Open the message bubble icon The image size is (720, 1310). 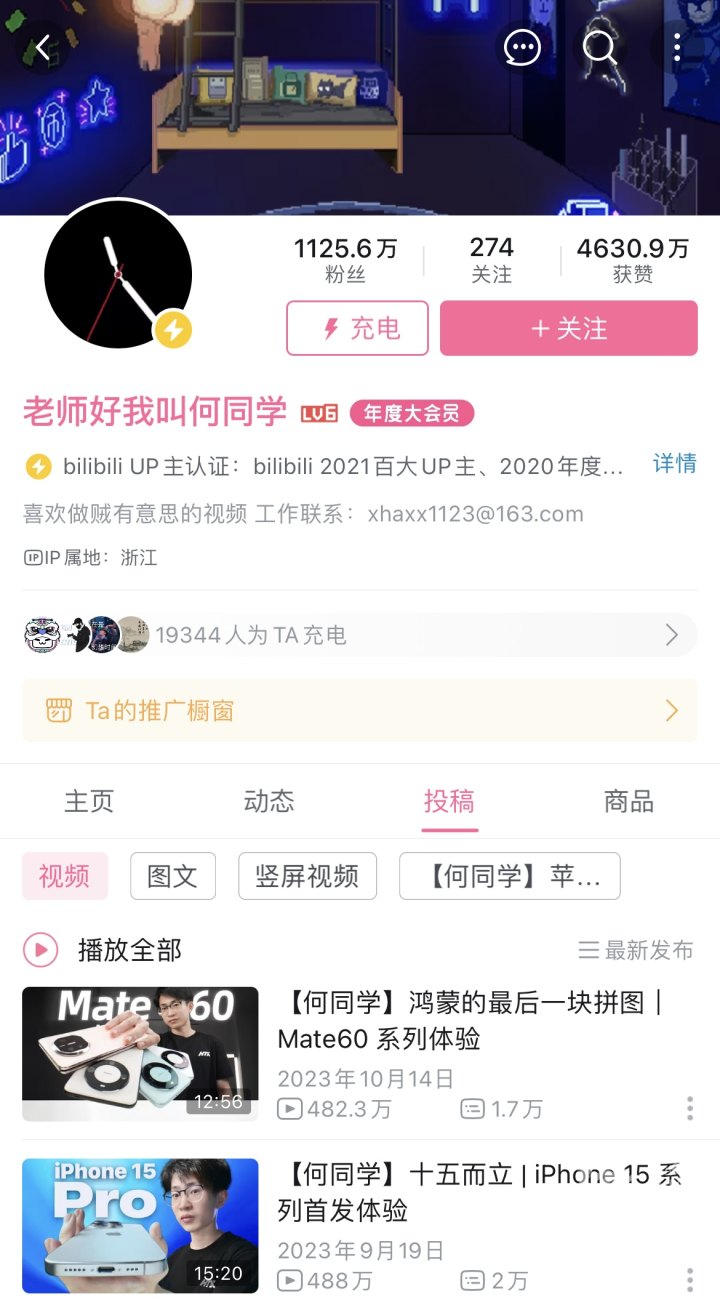[x=522, y=47]
